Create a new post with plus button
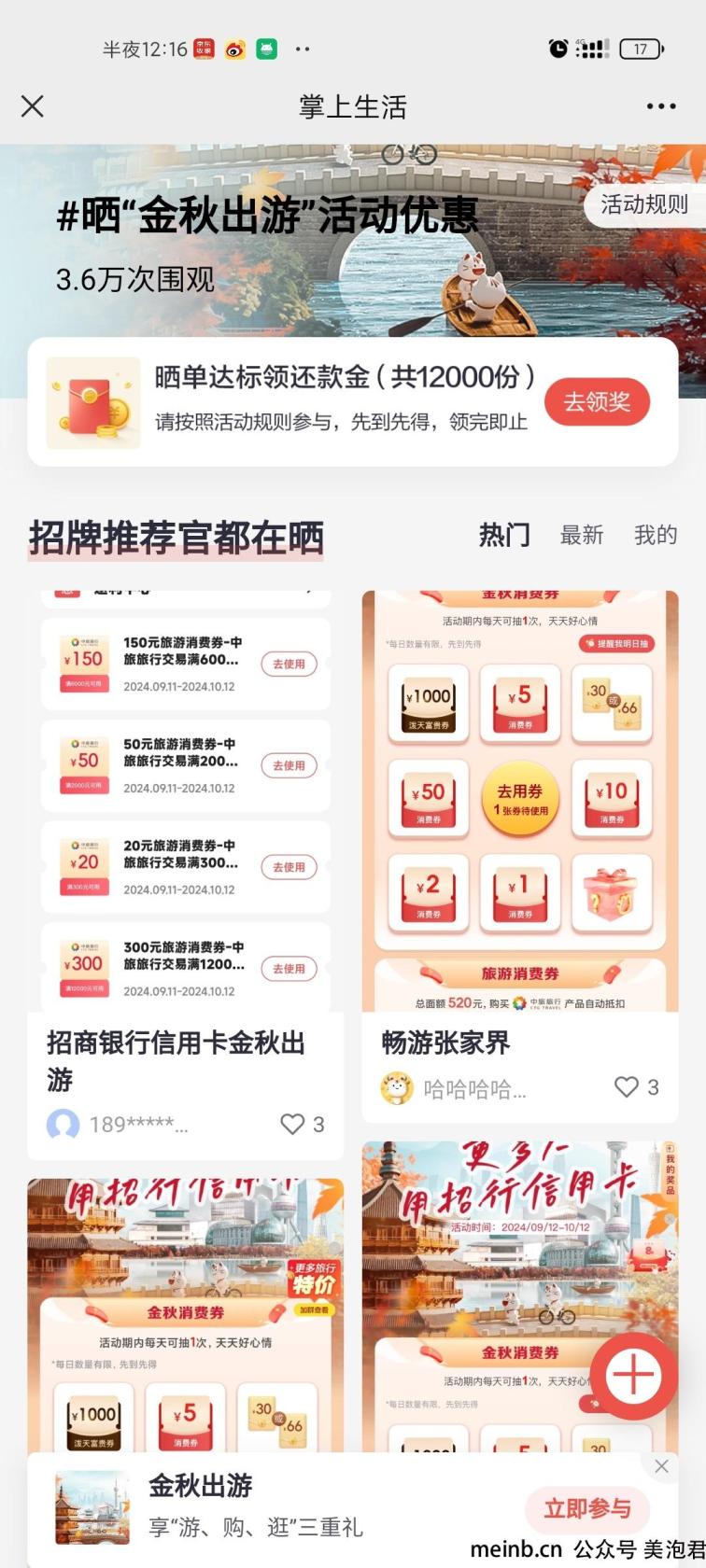 [x=634, y=1375]
